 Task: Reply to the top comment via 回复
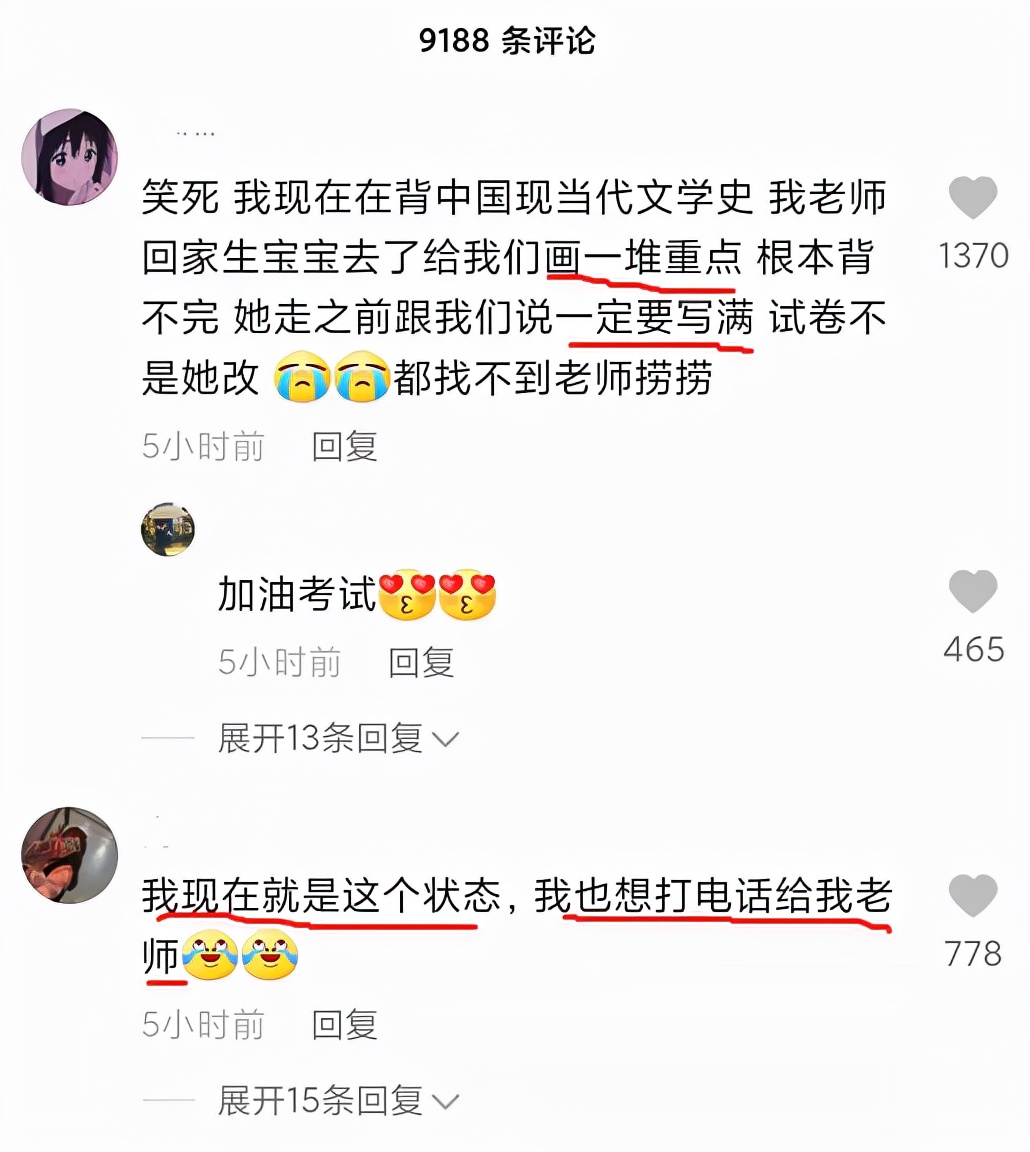(x=343, y=447)
